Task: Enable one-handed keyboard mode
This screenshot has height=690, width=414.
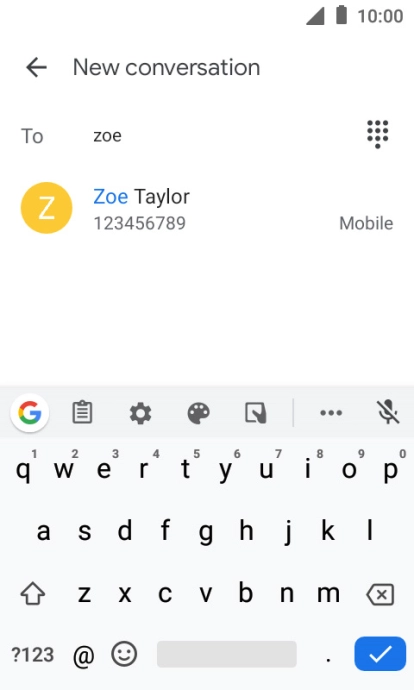Action: point(256,413)
